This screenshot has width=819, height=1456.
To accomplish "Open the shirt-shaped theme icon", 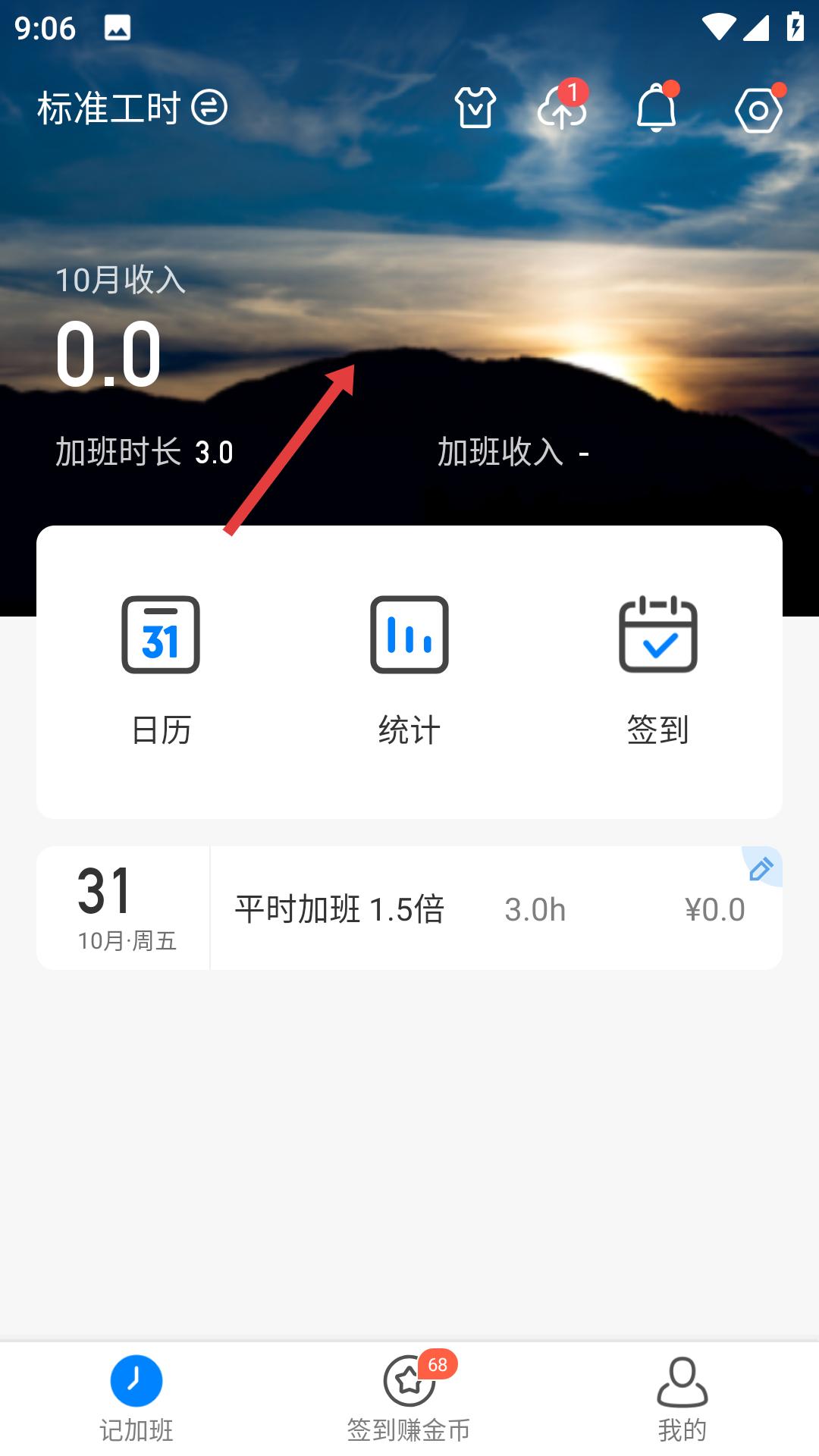I will click(x=475, y=108).
